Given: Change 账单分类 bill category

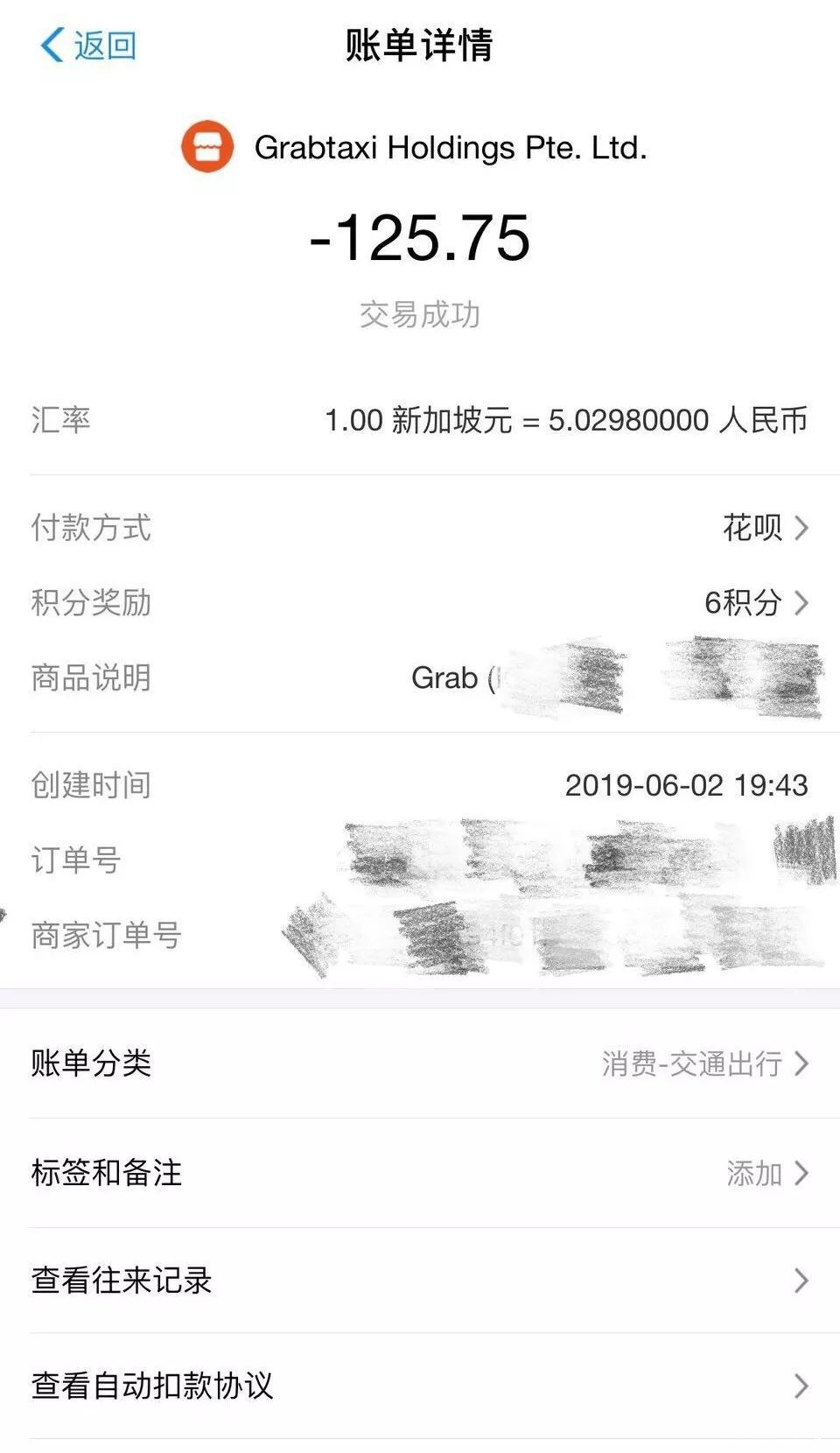Looking at the screenshot, I should 420,1063.
